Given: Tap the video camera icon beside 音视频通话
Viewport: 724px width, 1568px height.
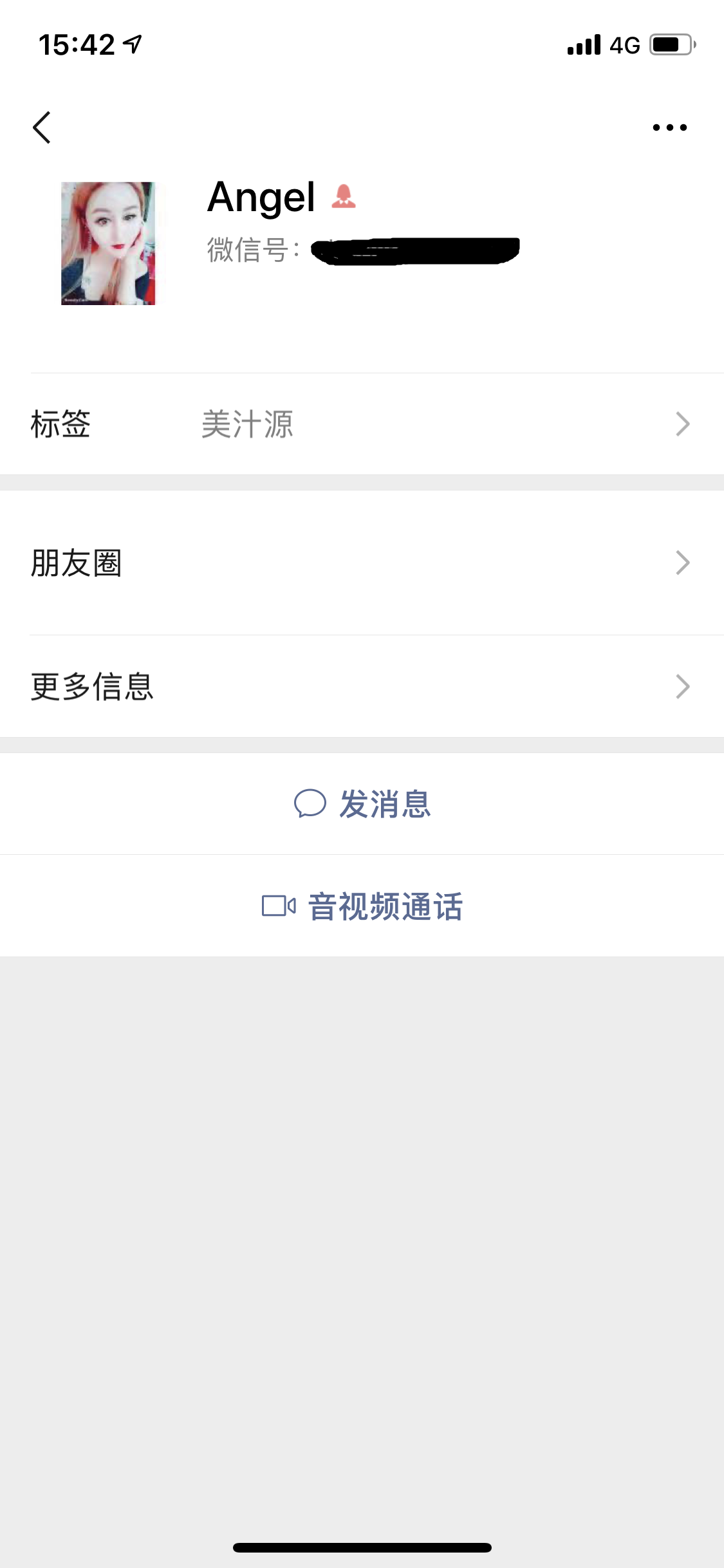Looking at the screenshot, I should [279, 906].
